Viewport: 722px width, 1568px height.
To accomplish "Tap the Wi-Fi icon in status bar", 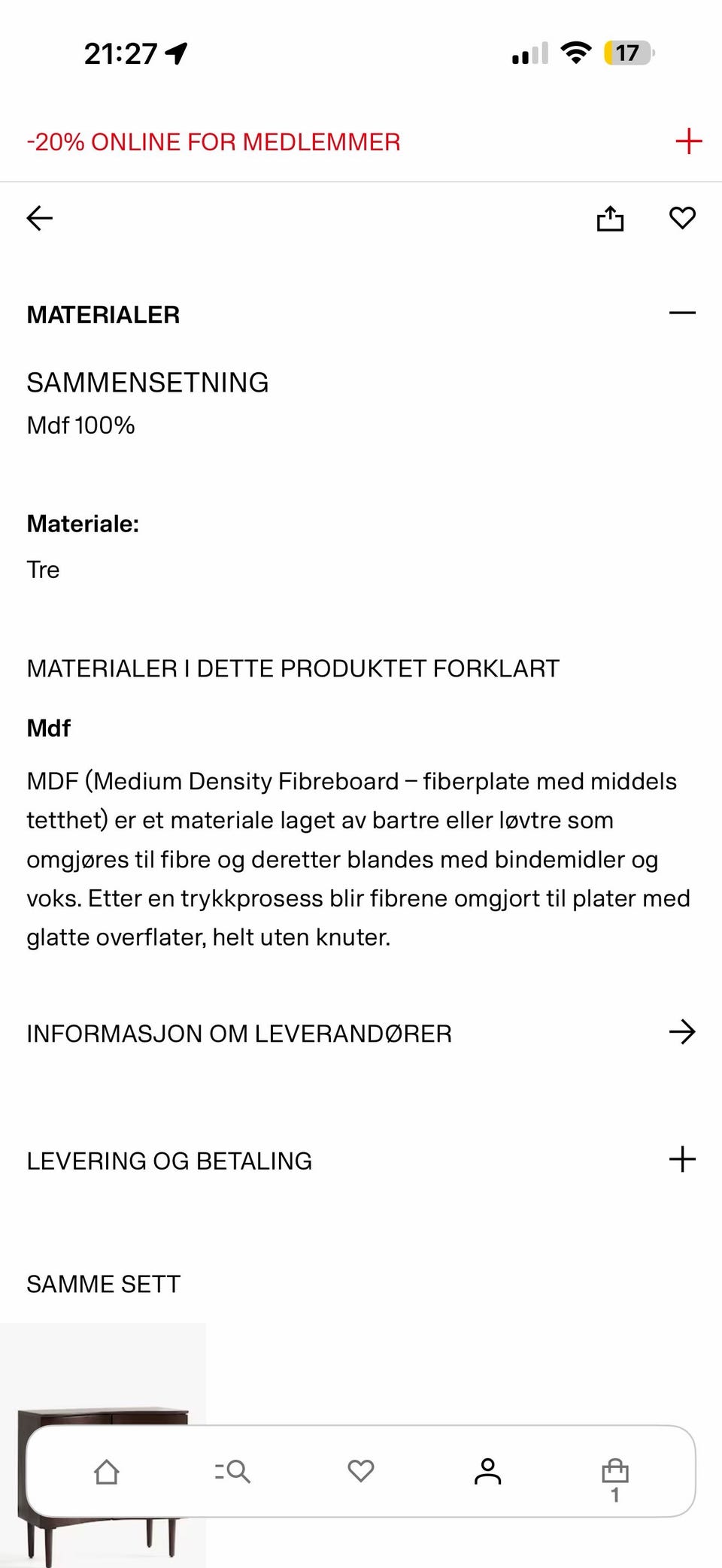I will [575, 53].
